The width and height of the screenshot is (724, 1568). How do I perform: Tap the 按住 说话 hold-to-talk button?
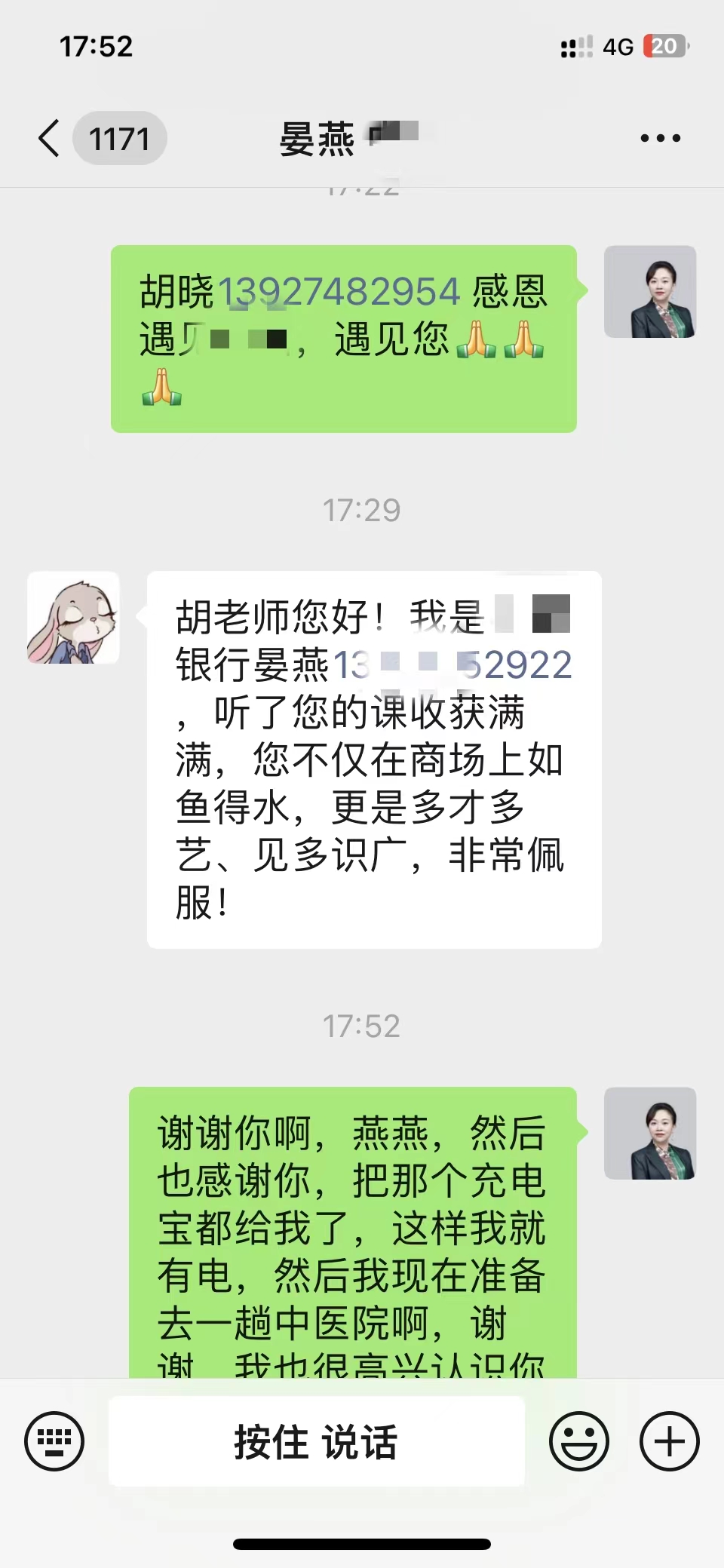click(316, 1441)
